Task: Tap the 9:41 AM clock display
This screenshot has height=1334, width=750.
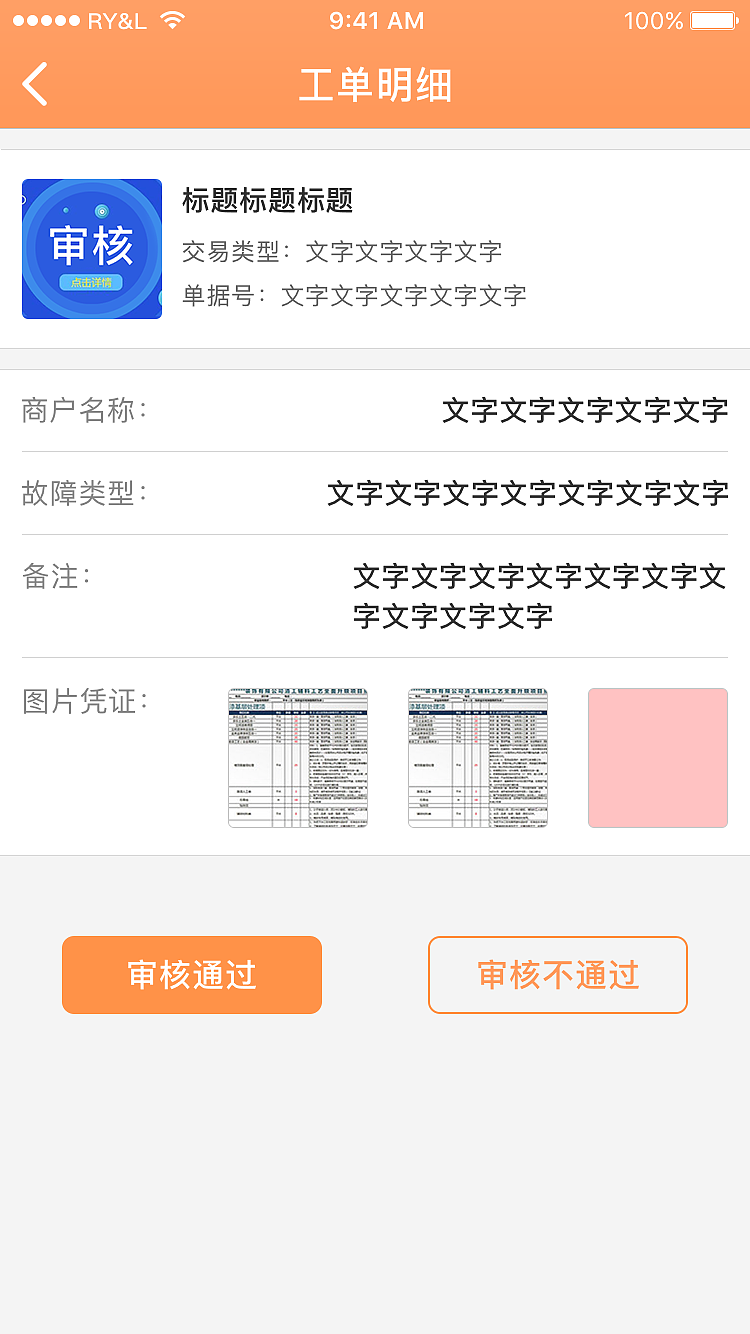Action: coord(376,20)
